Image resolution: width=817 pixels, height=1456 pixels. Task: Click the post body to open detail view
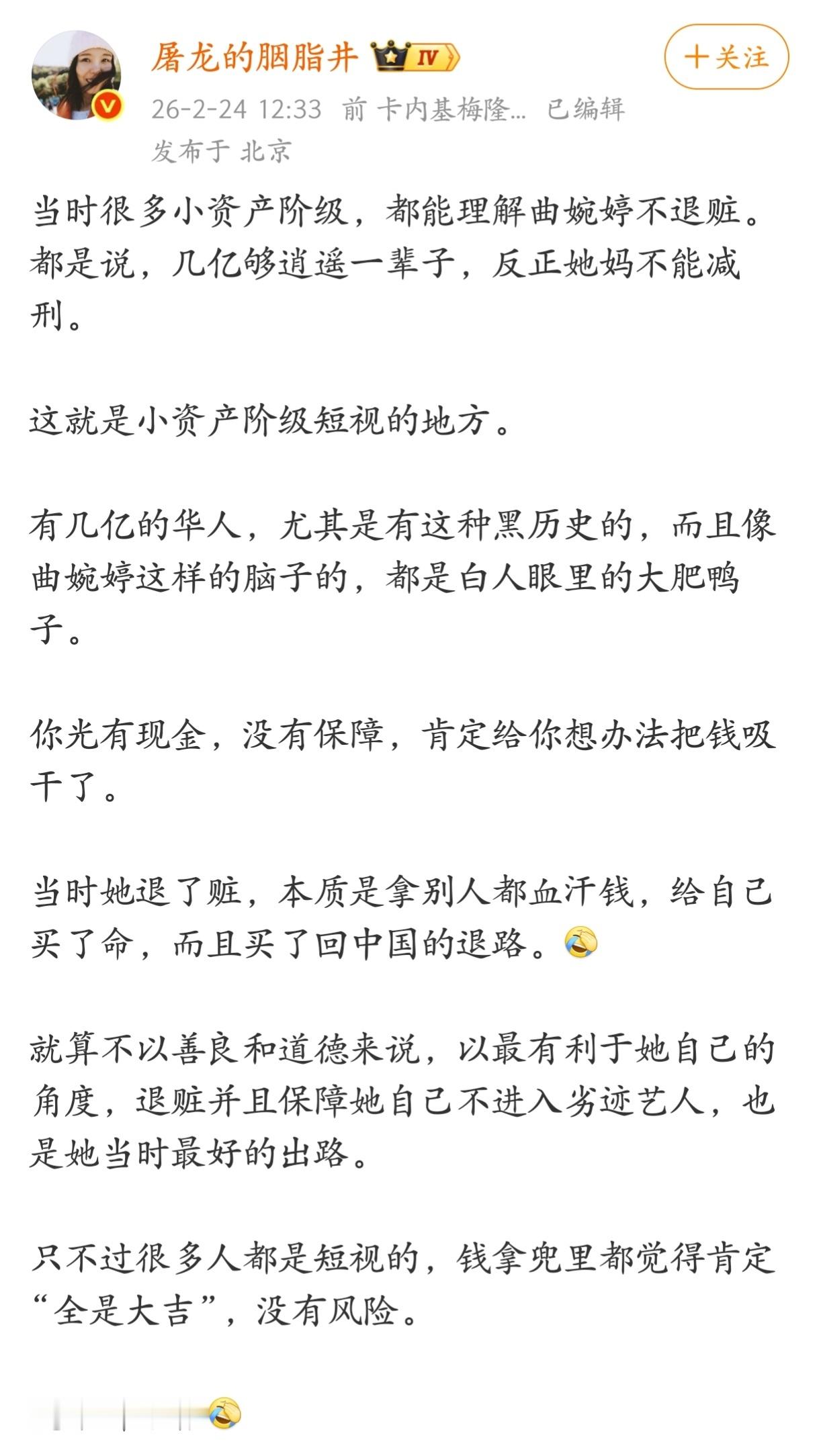point(403,739)
